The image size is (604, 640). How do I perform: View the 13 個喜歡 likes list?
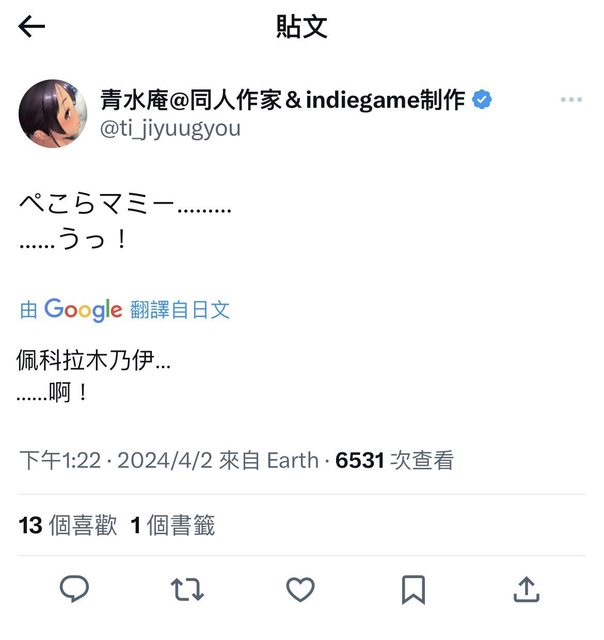click(x=68, y=525)
